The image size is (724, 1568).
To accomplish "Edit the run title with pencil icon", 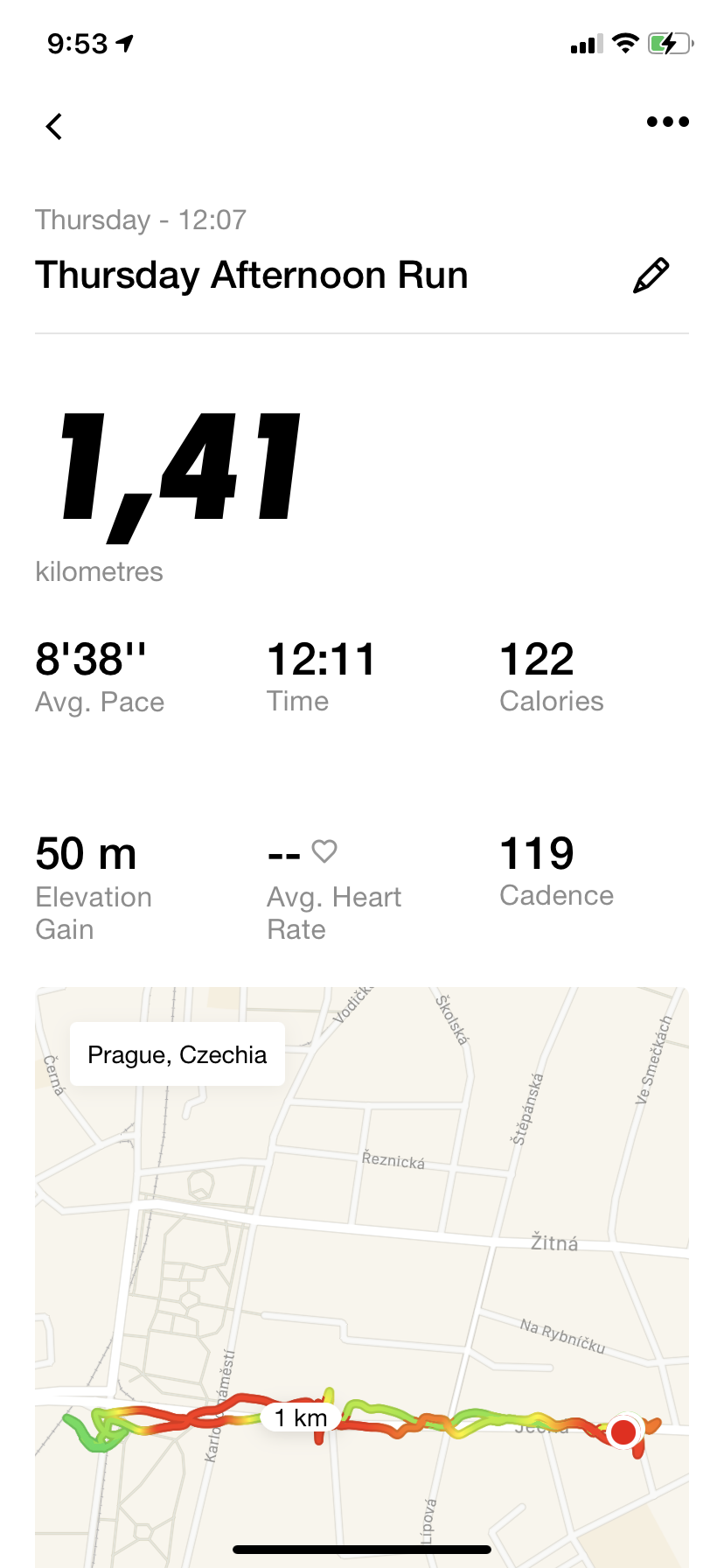I will coord(651,275).
